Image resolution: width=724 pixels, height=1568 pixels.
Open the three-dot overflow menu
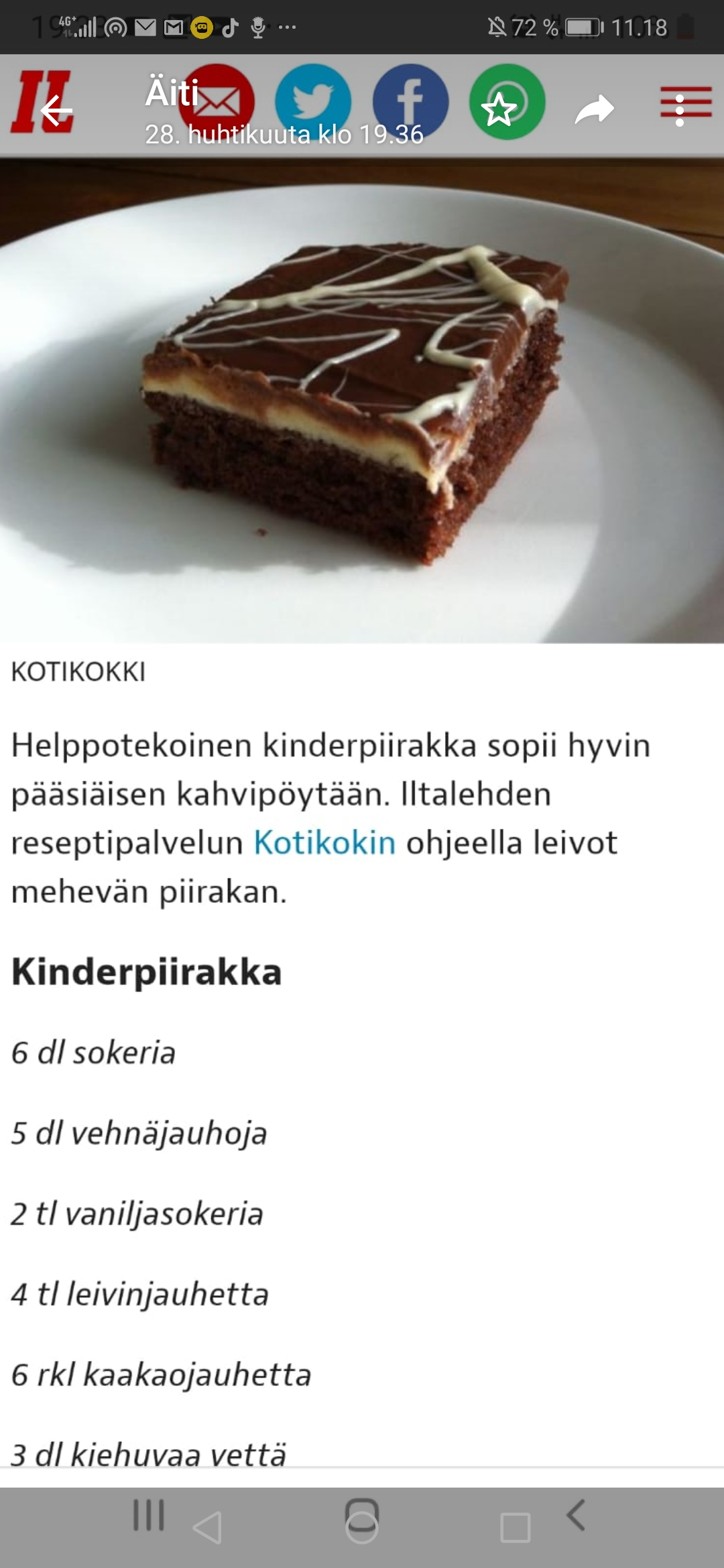680,110
